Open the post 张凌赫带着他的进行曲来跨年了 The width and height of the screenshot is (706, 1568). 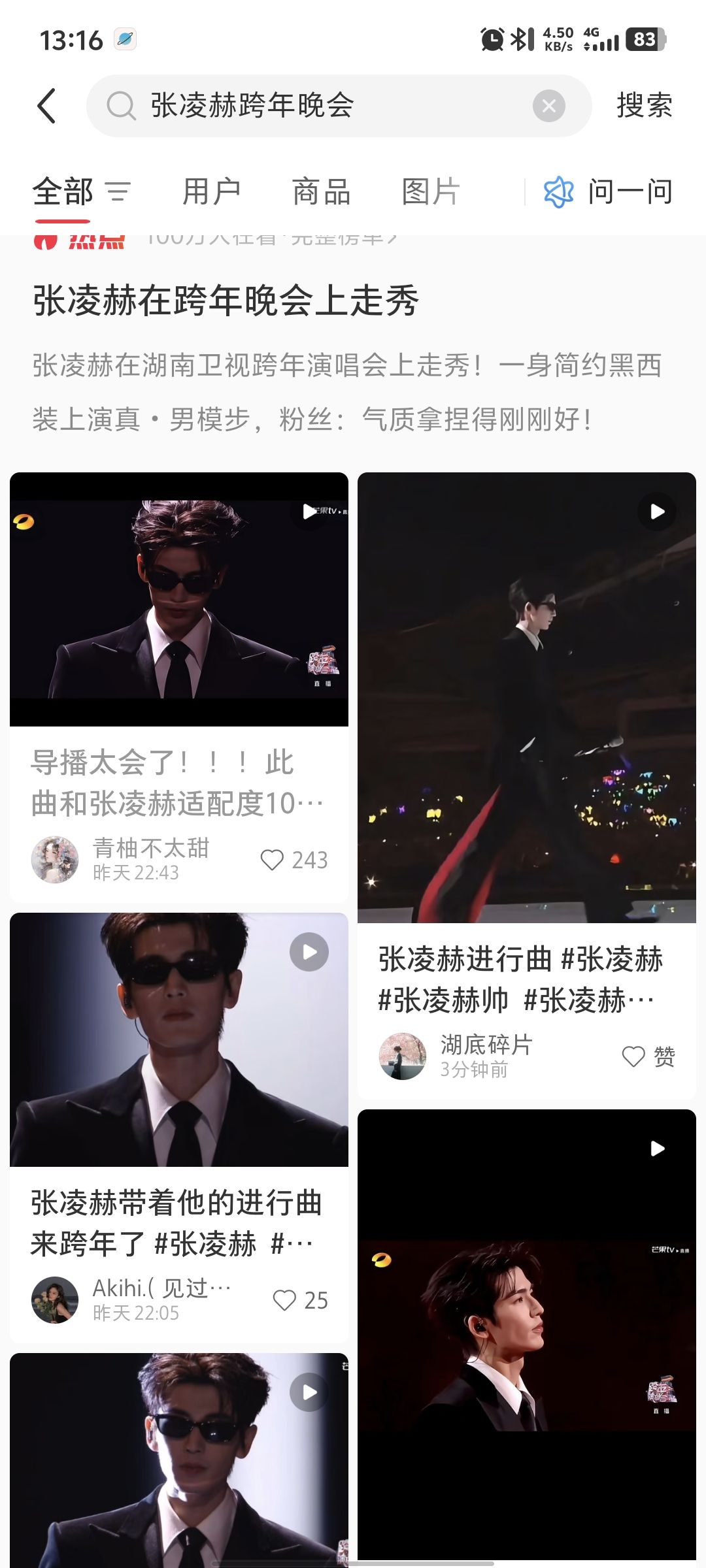pos(178,1039)
